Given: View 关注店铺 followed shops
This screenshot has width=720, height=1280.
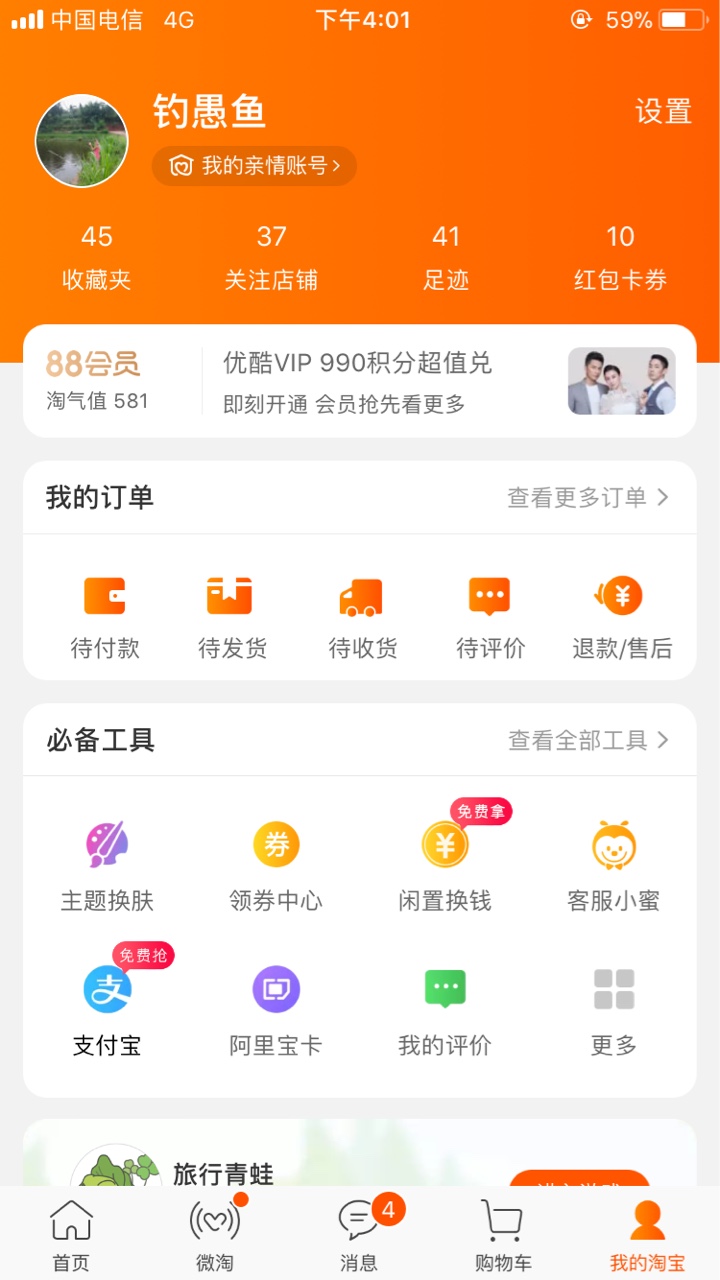Looking at the screenshot, I should pos(271,257).
